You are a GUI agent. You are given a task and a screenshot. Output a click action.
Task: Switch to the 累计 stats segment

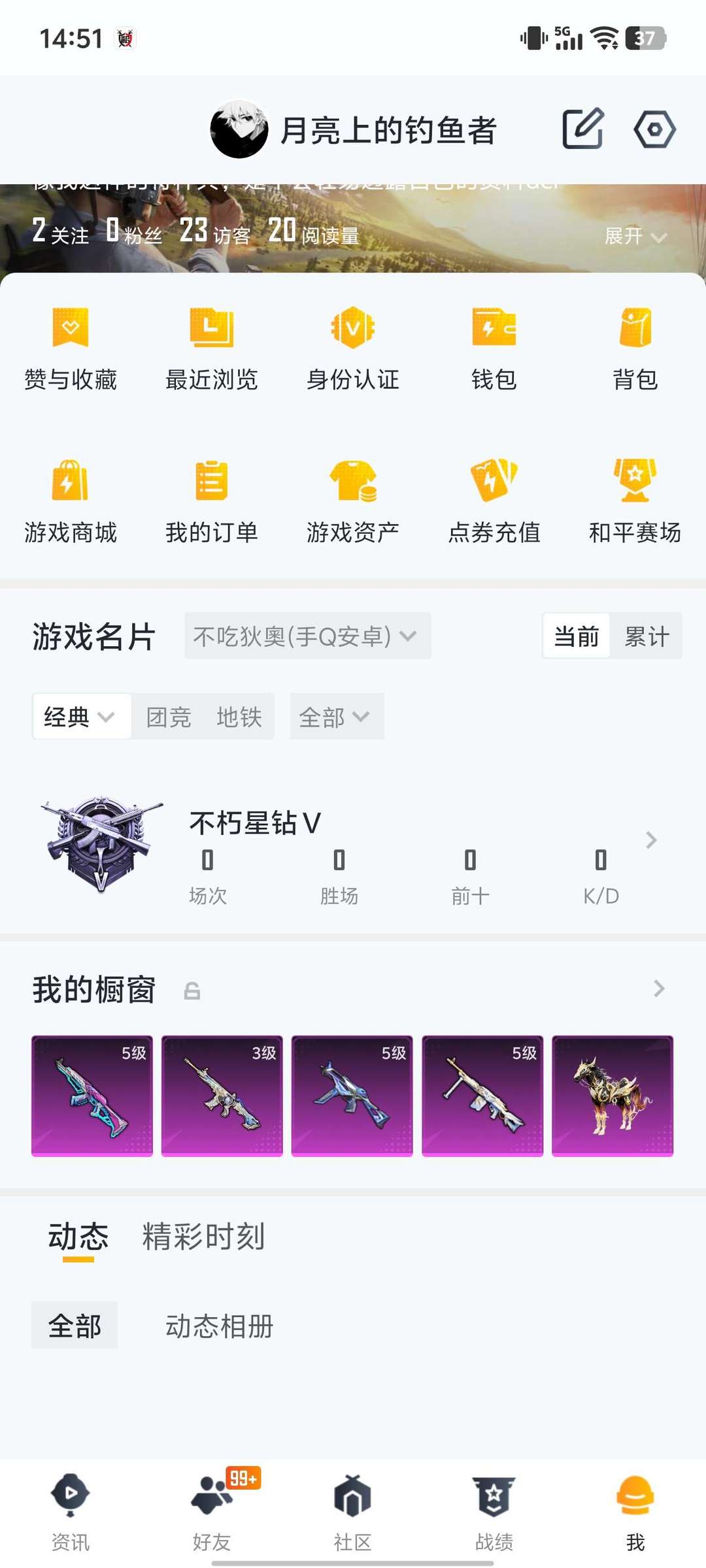pos(647,636)
